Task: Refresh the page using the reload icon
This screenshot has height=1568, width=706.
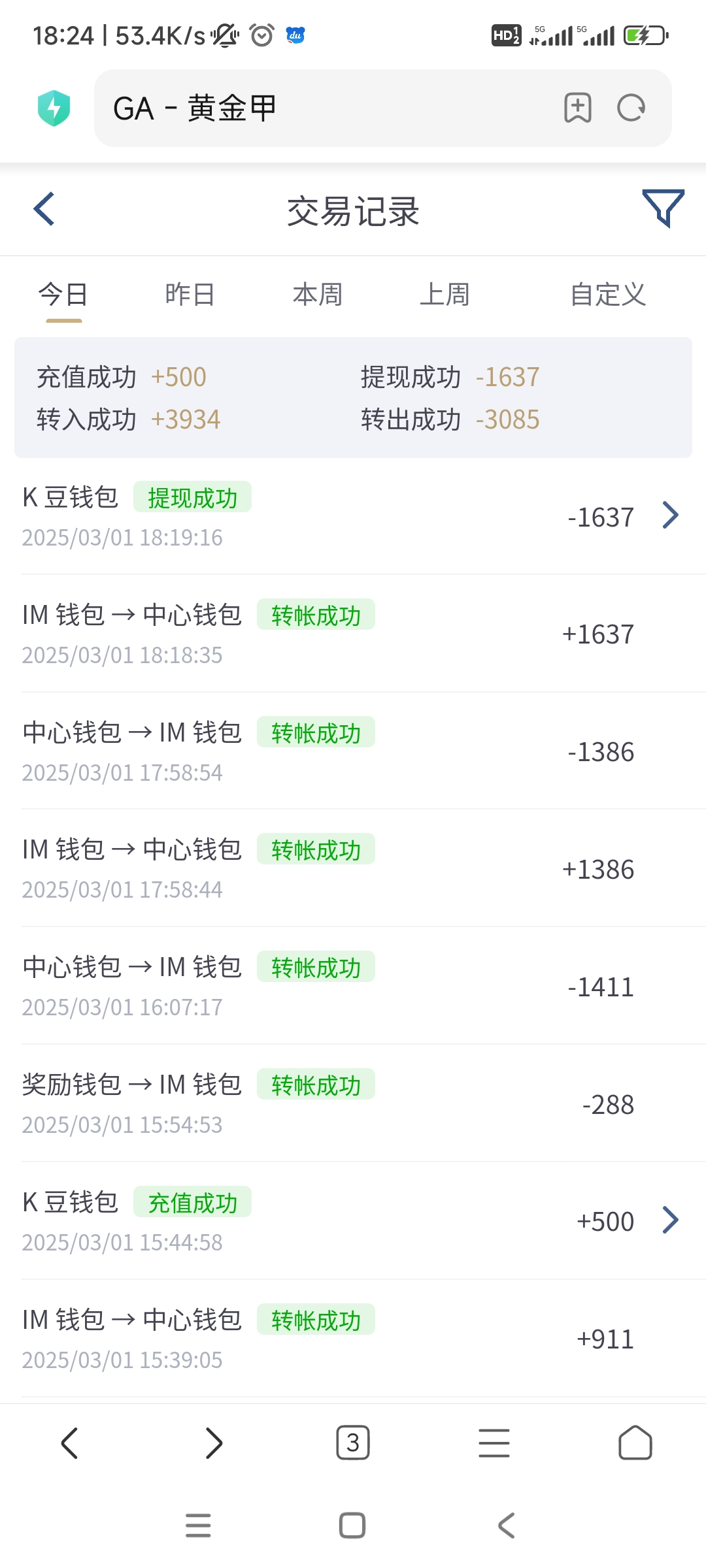Action: (x=630, y=108)
